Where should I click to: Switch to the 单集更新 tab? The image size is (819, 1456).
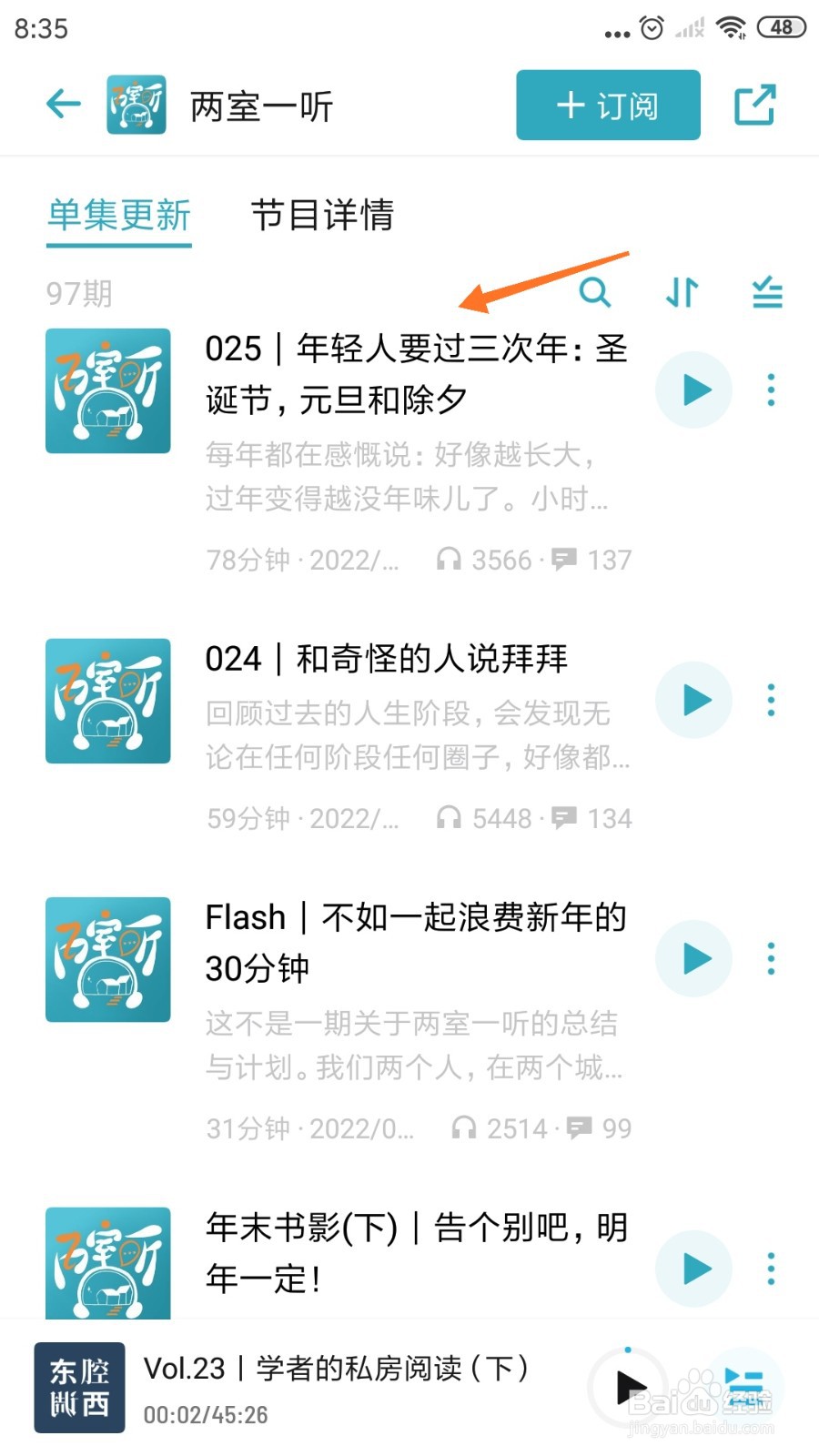pyautogui.click(x=119, y=217)
